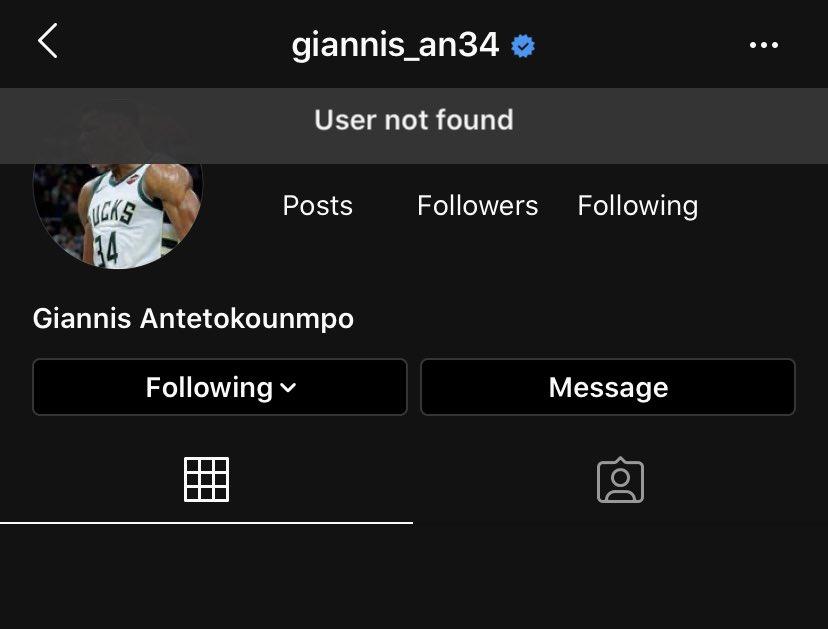Switch to the posts grid tab
The image size is (828, 629).
[x=207, y=480]
